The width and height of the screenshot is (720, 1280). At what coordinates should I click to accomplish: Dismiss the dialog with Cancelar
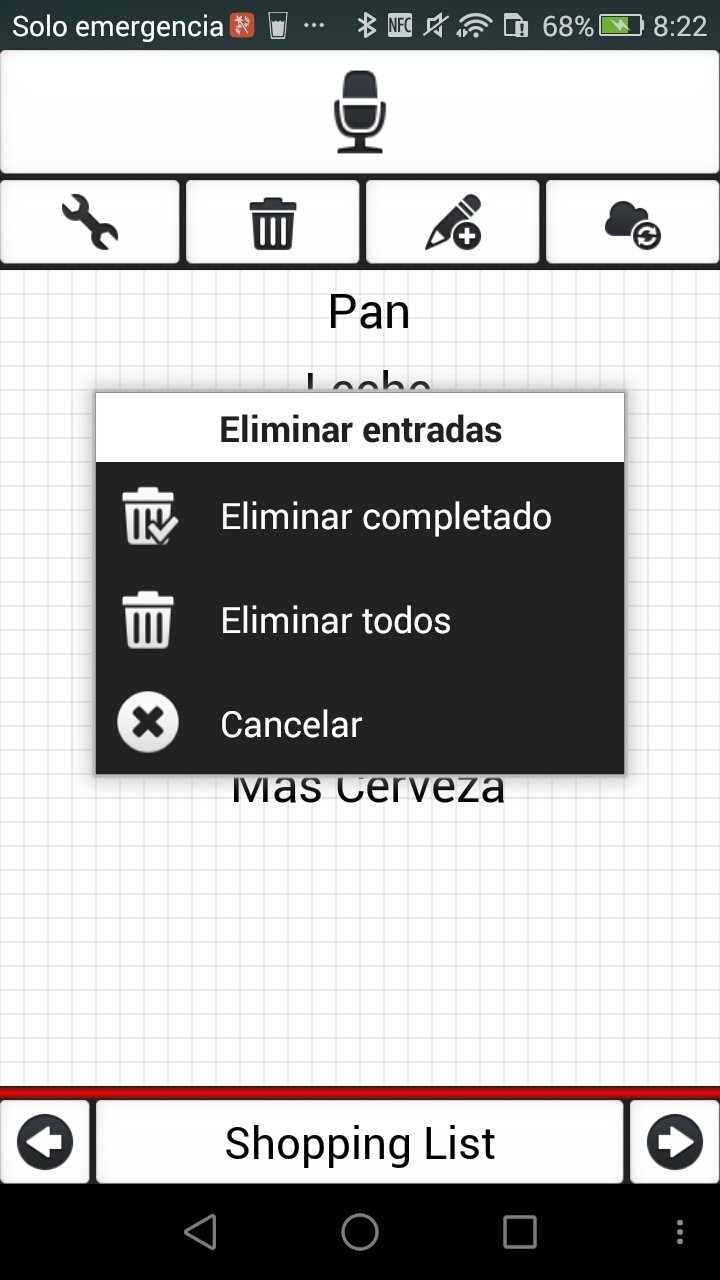(x=360, y=724)
